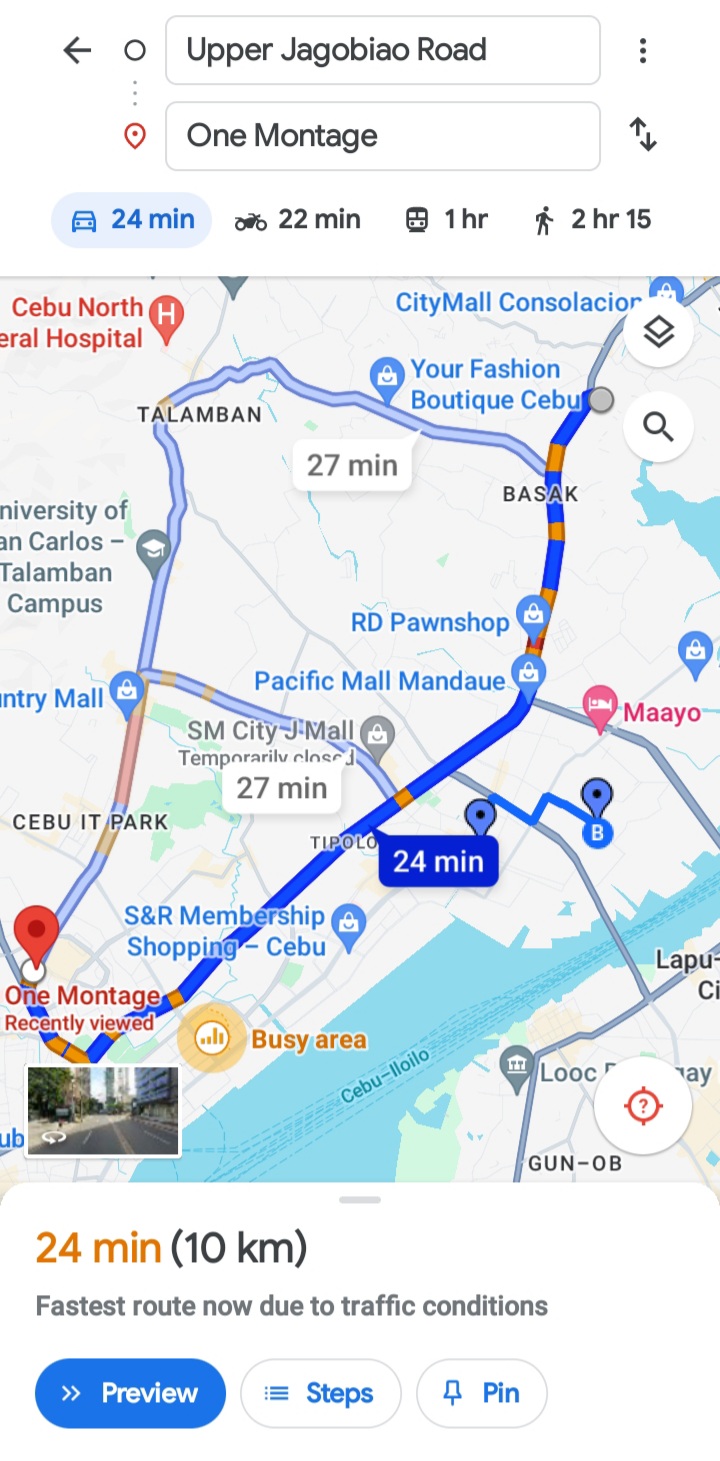Image resolution: width=720 pixels, height=1461 pixels.
Task: Edit the One Montage destination field
Action: (382, 136)
